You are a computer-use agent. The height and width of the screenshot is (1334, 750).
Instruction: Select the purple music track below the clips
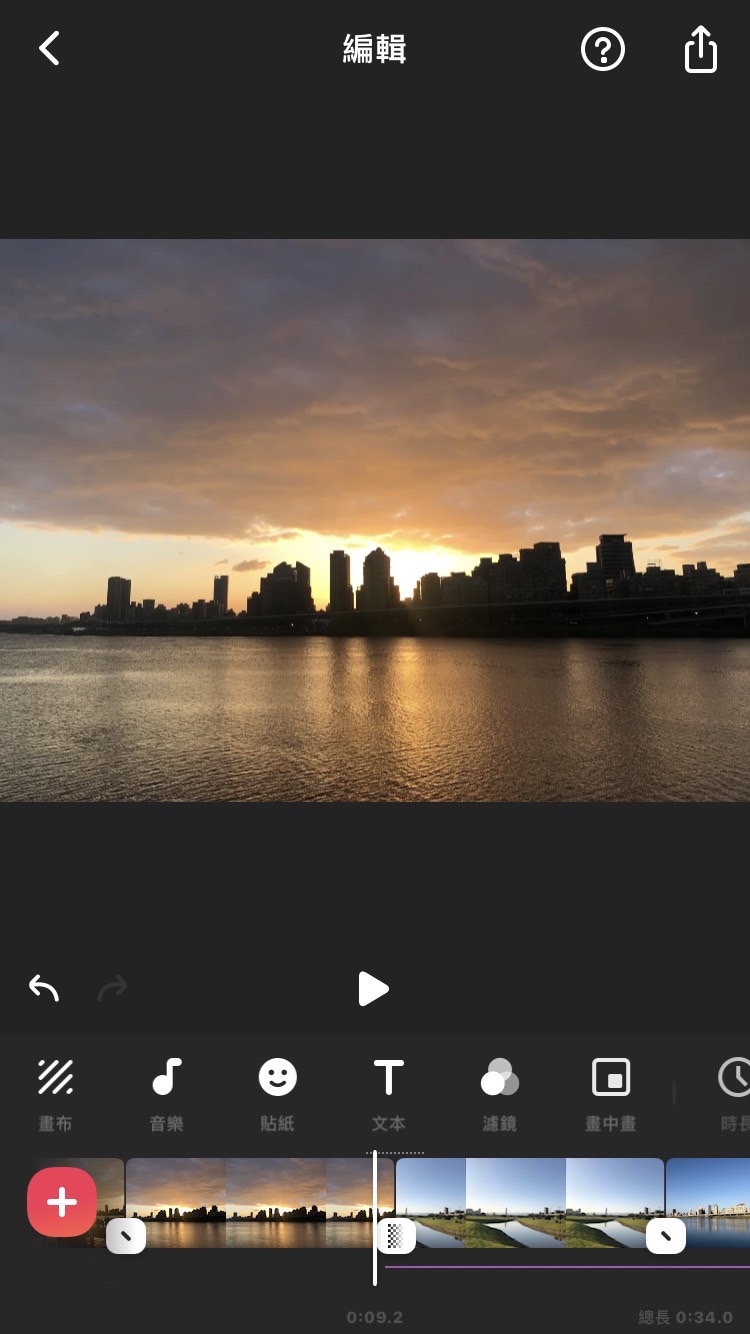coord(560,1266)
